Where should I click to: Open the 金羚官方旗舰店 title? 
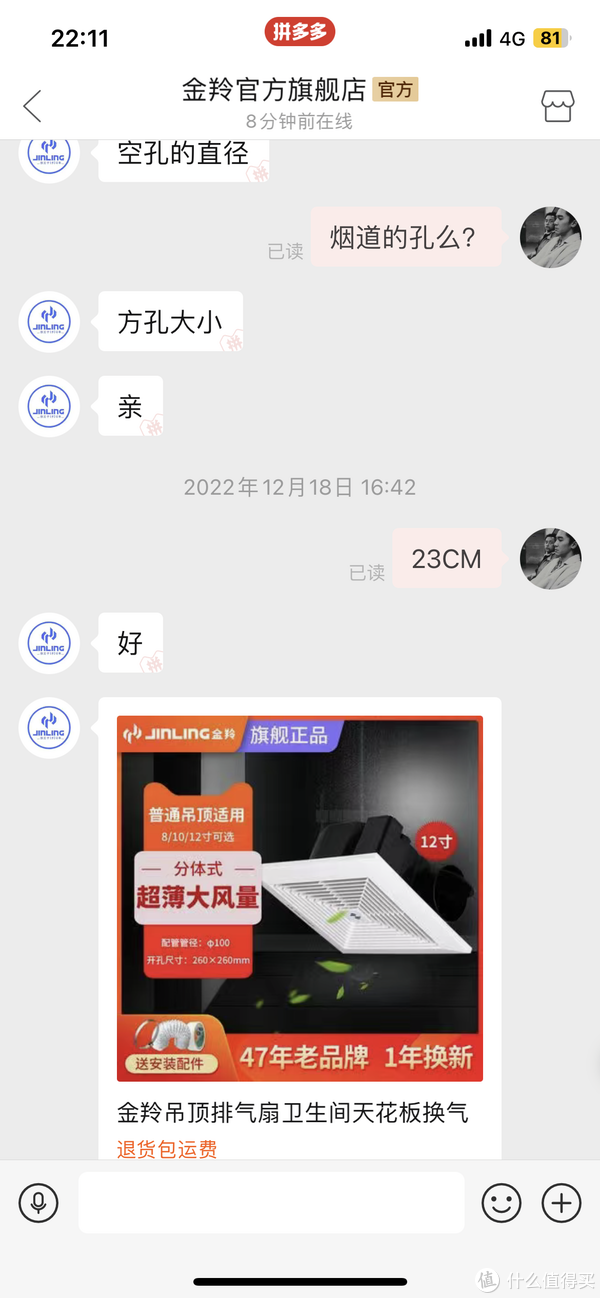coord(274,89)
